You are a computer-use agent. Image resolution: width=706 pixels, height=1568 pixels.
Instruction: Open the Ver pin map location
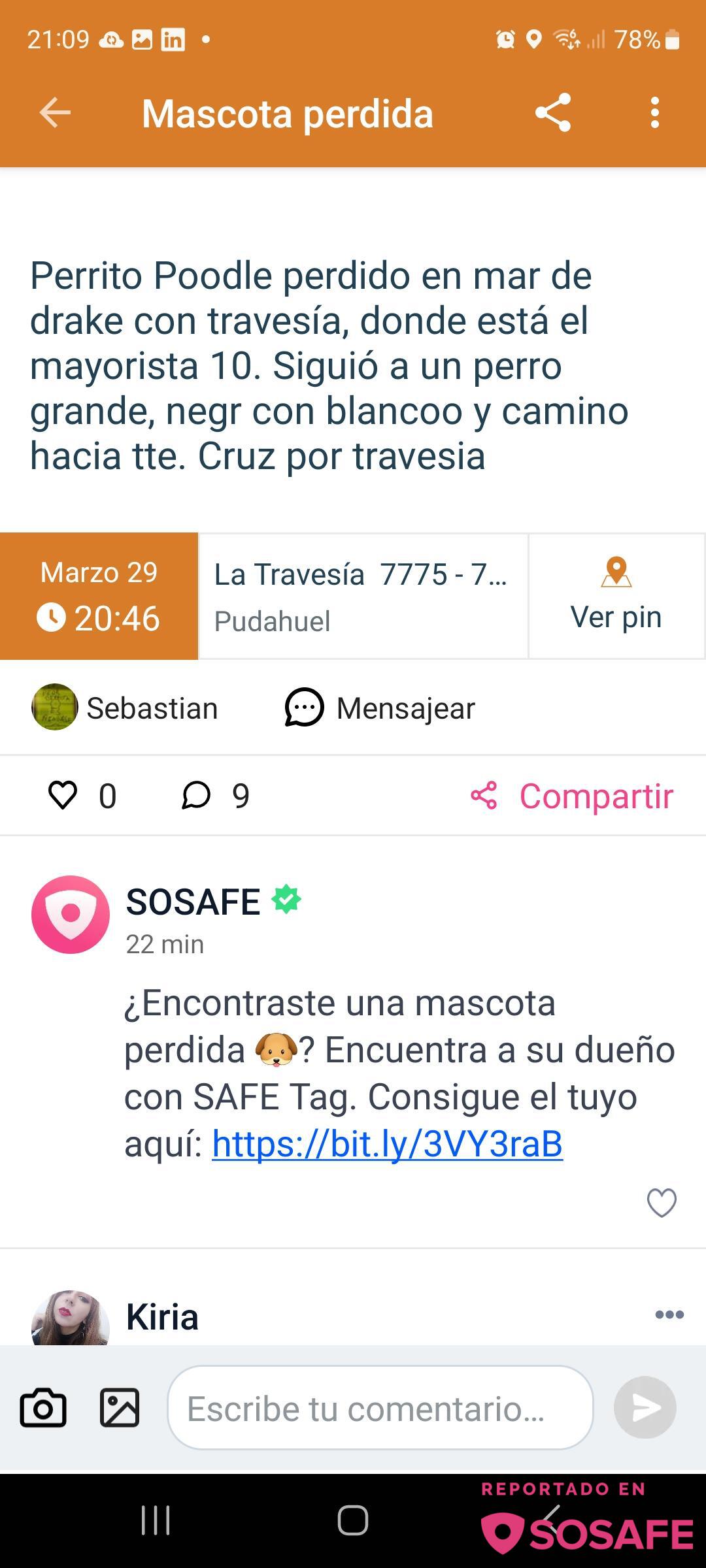coord(616,596)
